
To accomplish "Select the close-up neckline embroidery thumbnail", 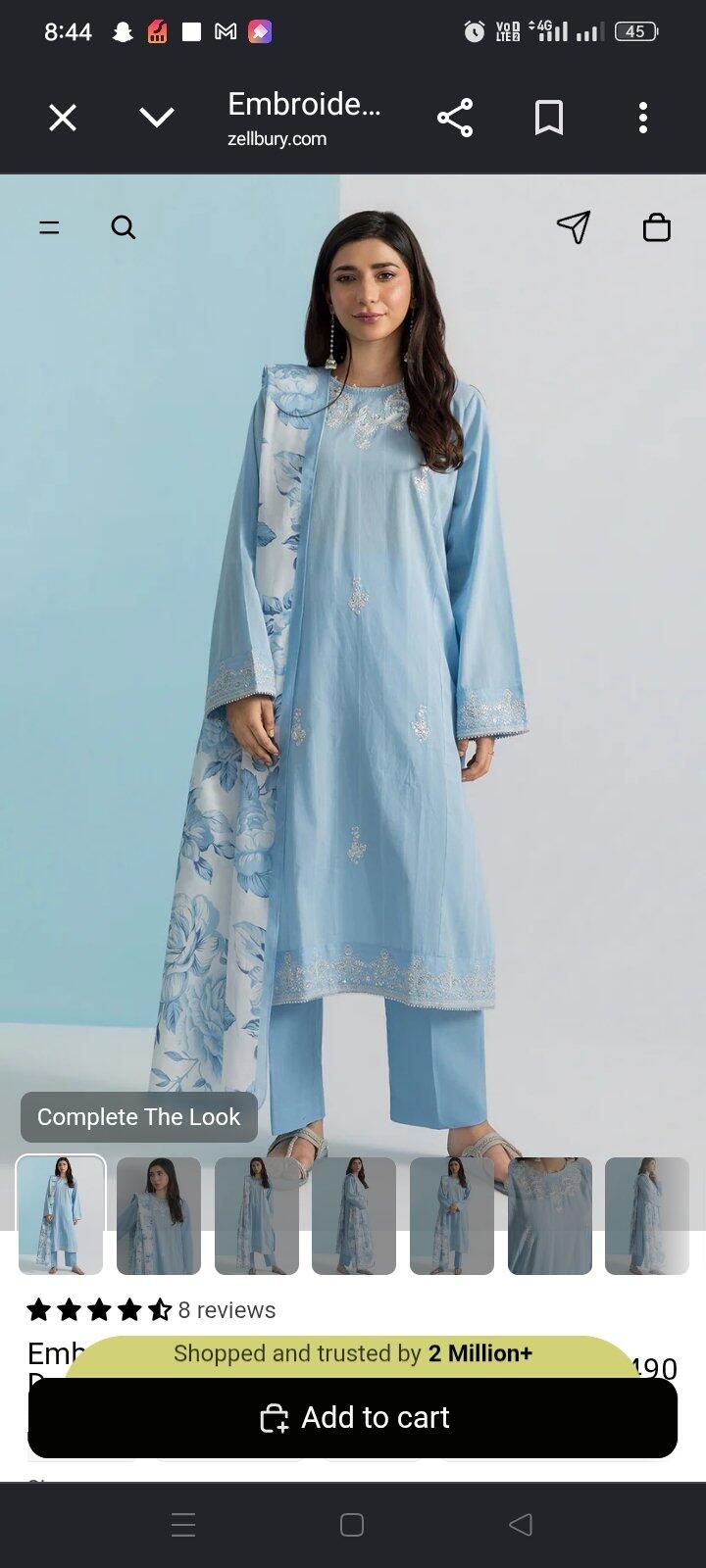I will tap(550, 1215).
